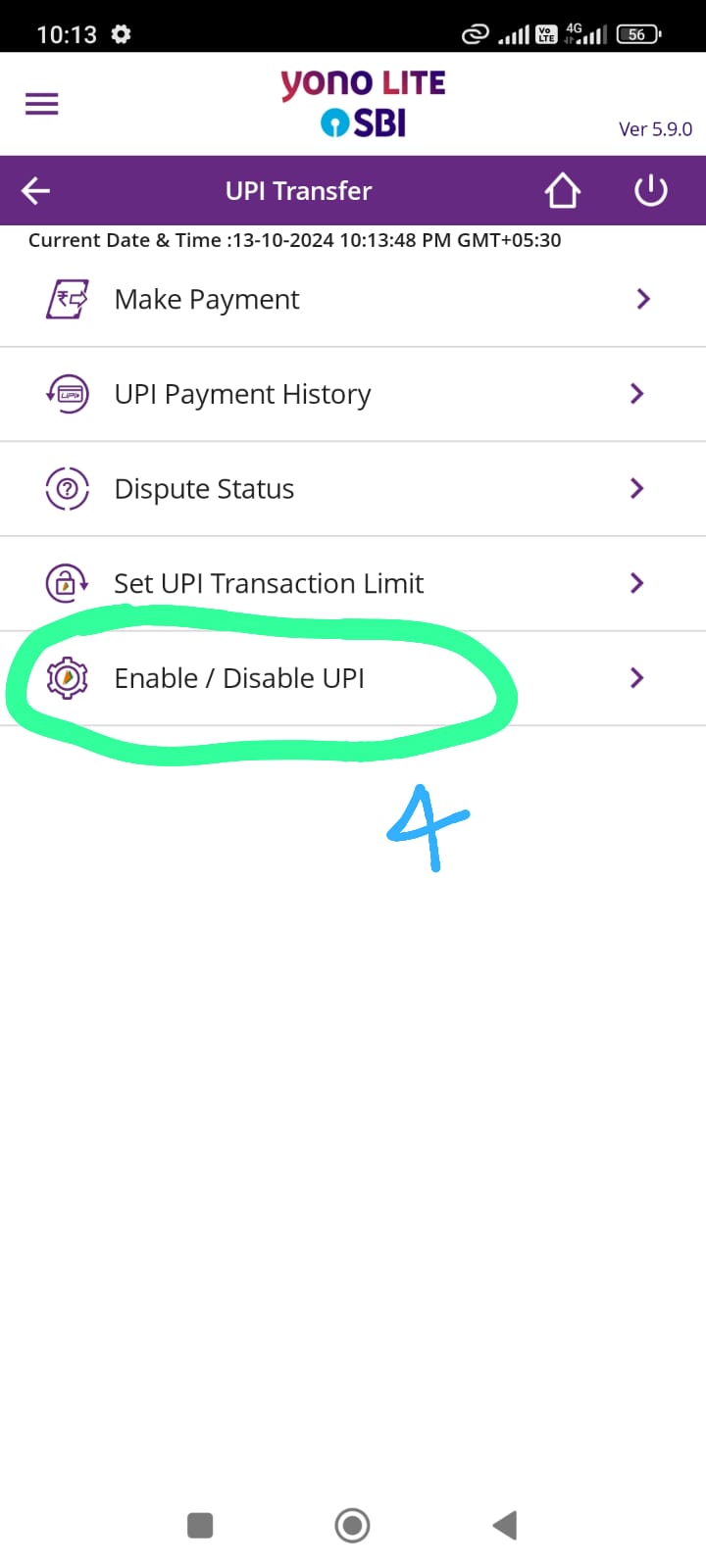Tap the back arrow on UPI Transfer header

34,190
